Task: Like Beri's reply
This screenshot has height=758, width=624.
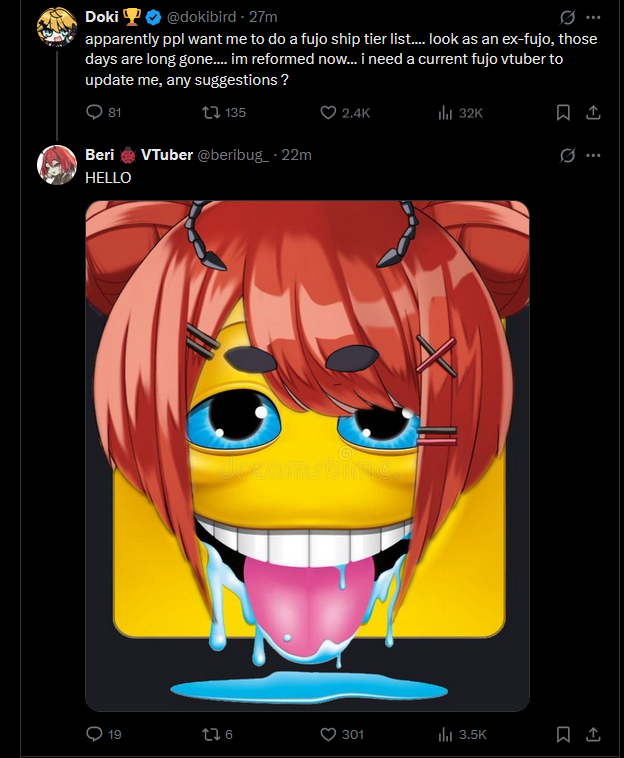Action: click(328, 734)
